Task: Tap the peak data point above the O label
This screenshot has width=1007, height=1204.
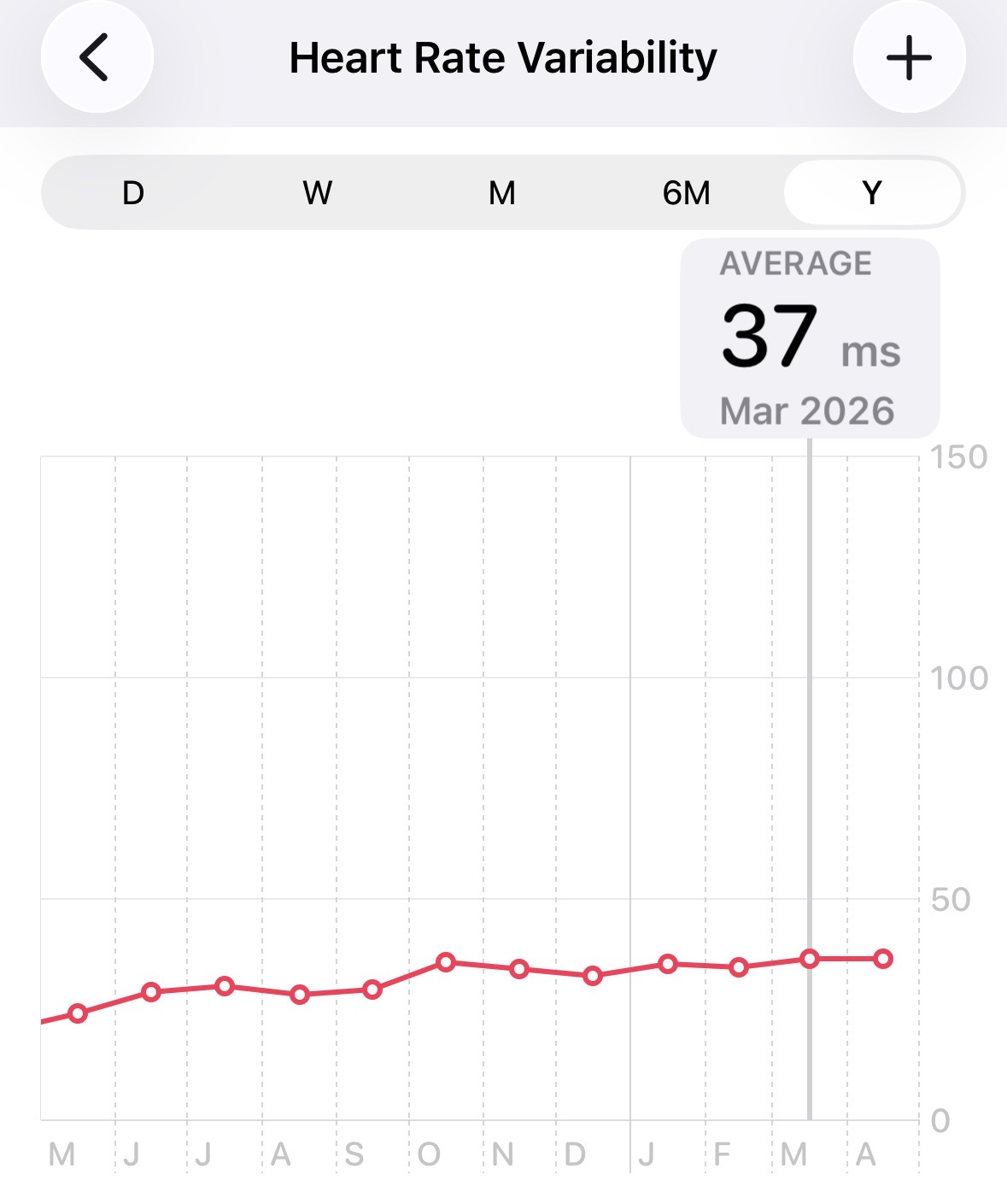Action: click(x=445, y=962)
